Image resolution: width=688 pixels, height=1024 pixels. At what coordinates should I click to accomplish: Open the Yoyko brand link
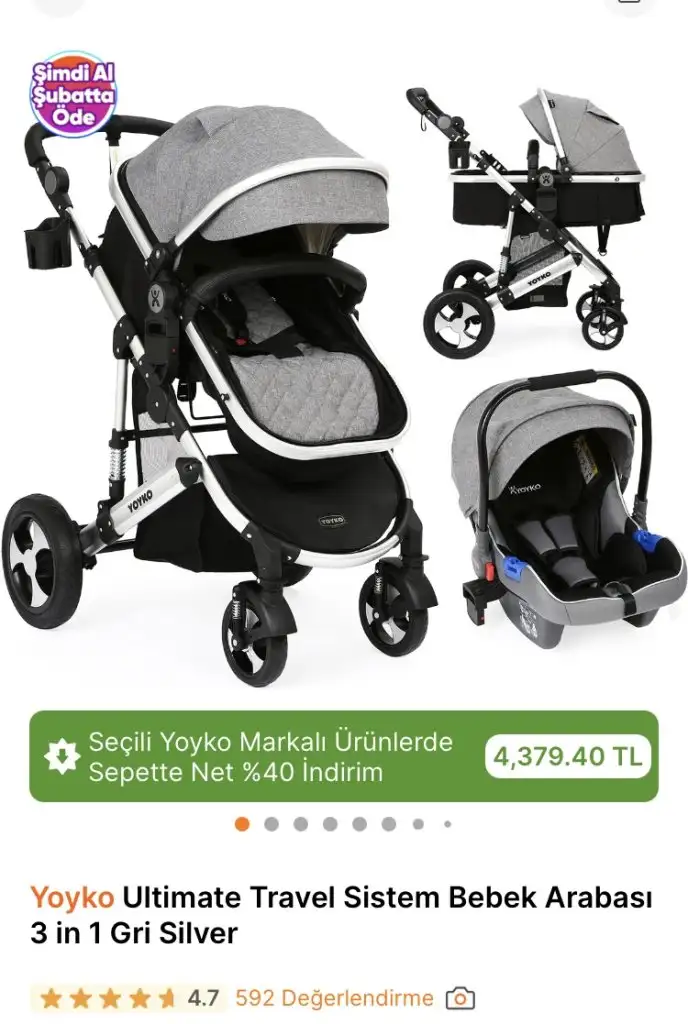[x=71, y=897]
